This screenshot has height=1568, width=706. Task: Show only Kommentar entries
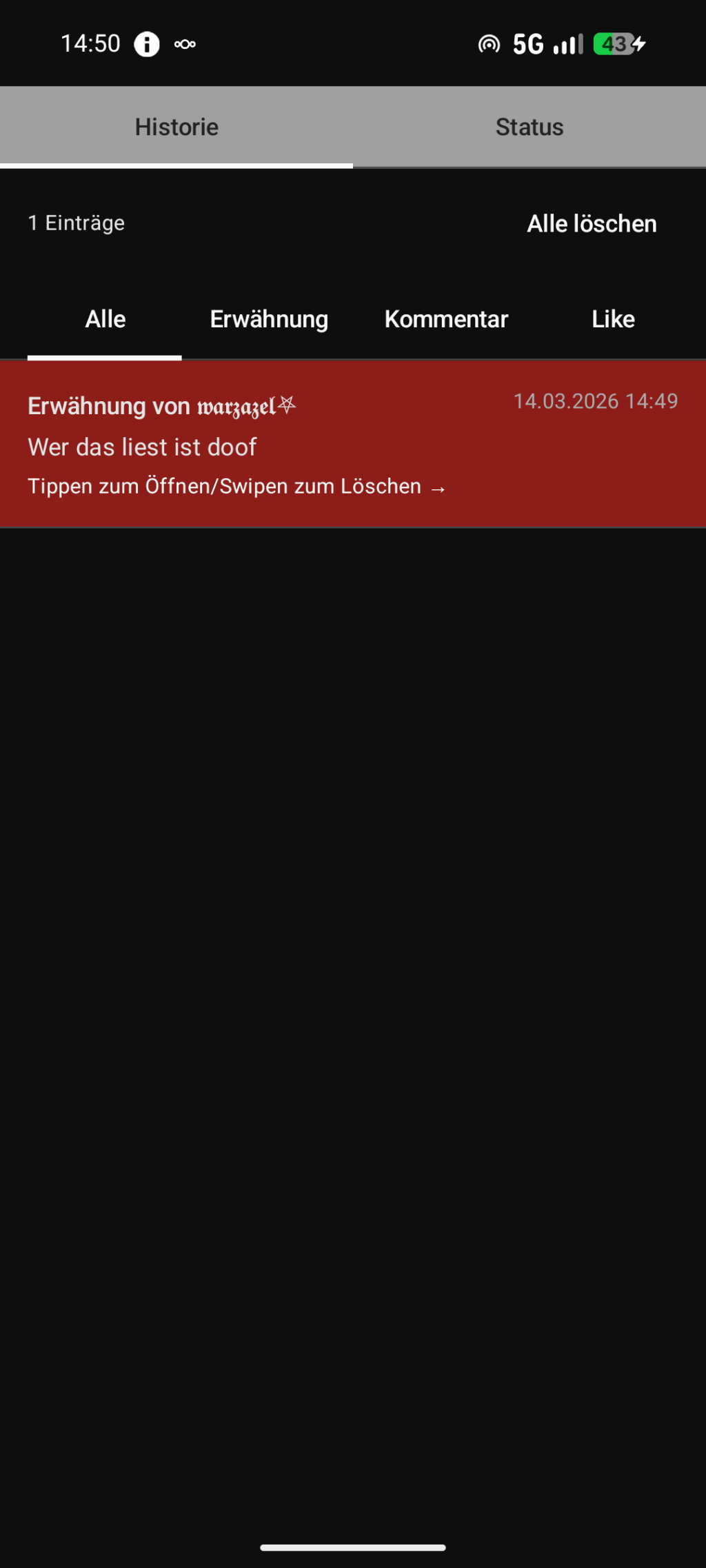click(x=446, y=319)
